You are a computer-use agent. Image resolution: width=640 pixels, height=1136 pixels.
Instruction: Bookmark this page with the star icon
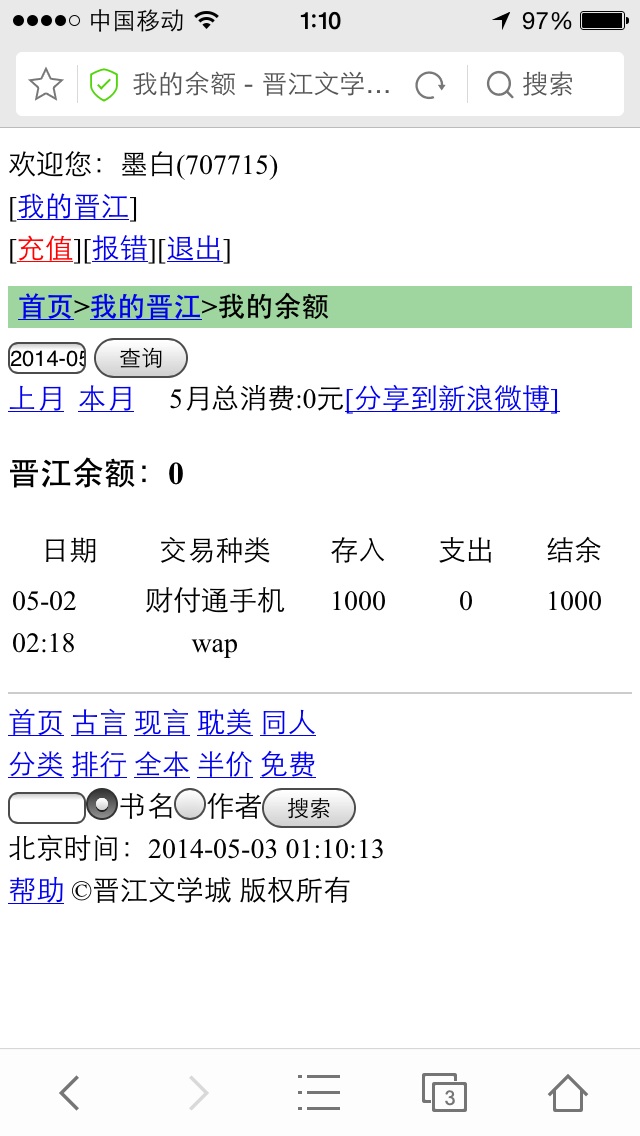pos(46,85)
